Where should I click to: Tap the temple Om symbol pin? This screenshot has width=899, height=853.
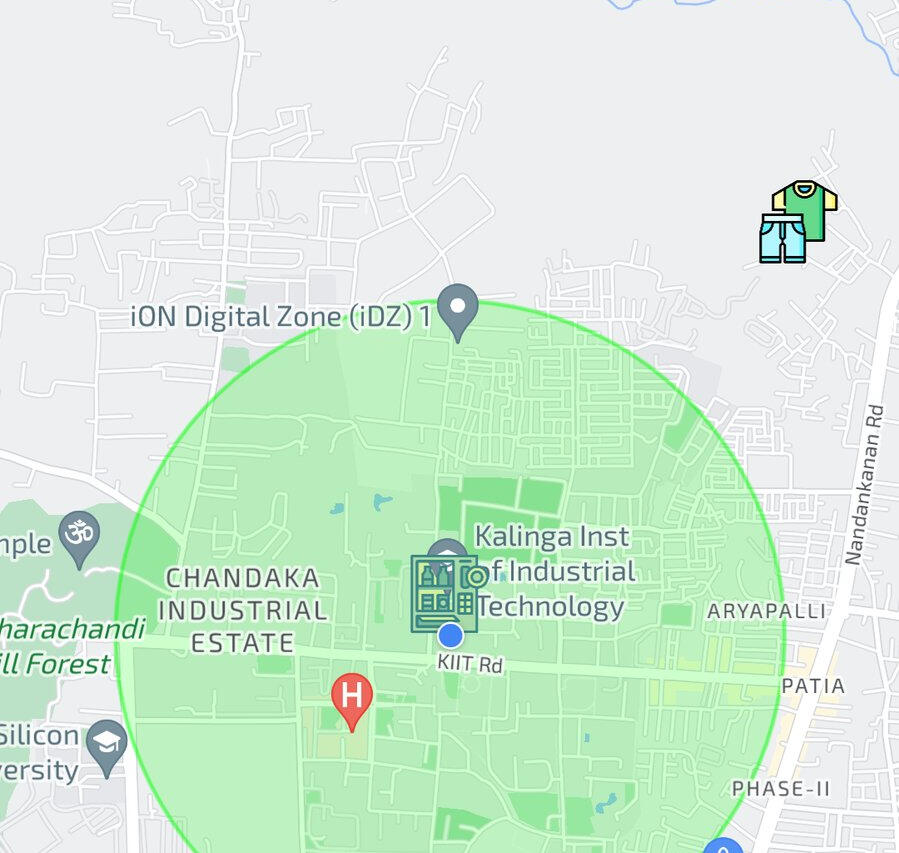click(80, 535)
